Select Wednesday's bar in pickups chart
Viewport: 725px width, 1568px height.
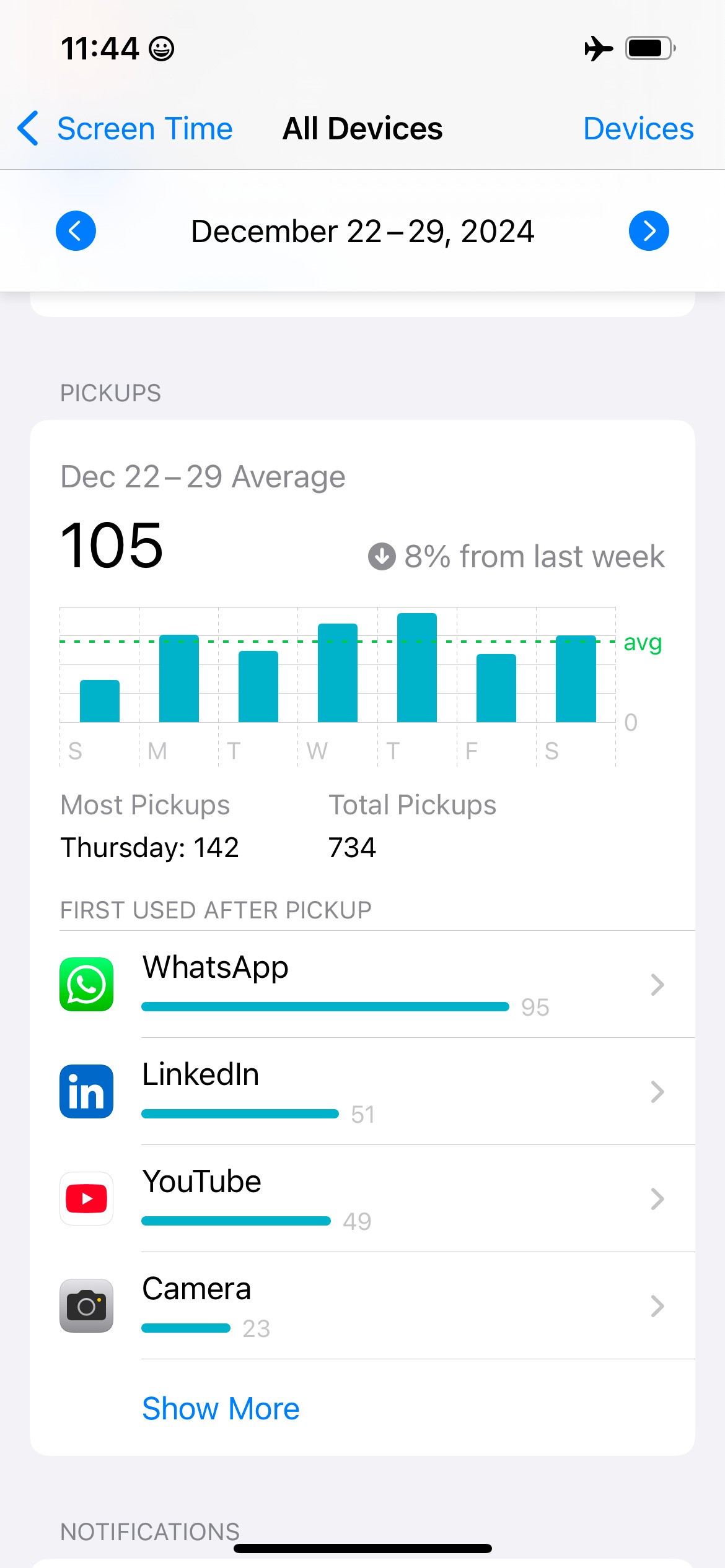338,673
